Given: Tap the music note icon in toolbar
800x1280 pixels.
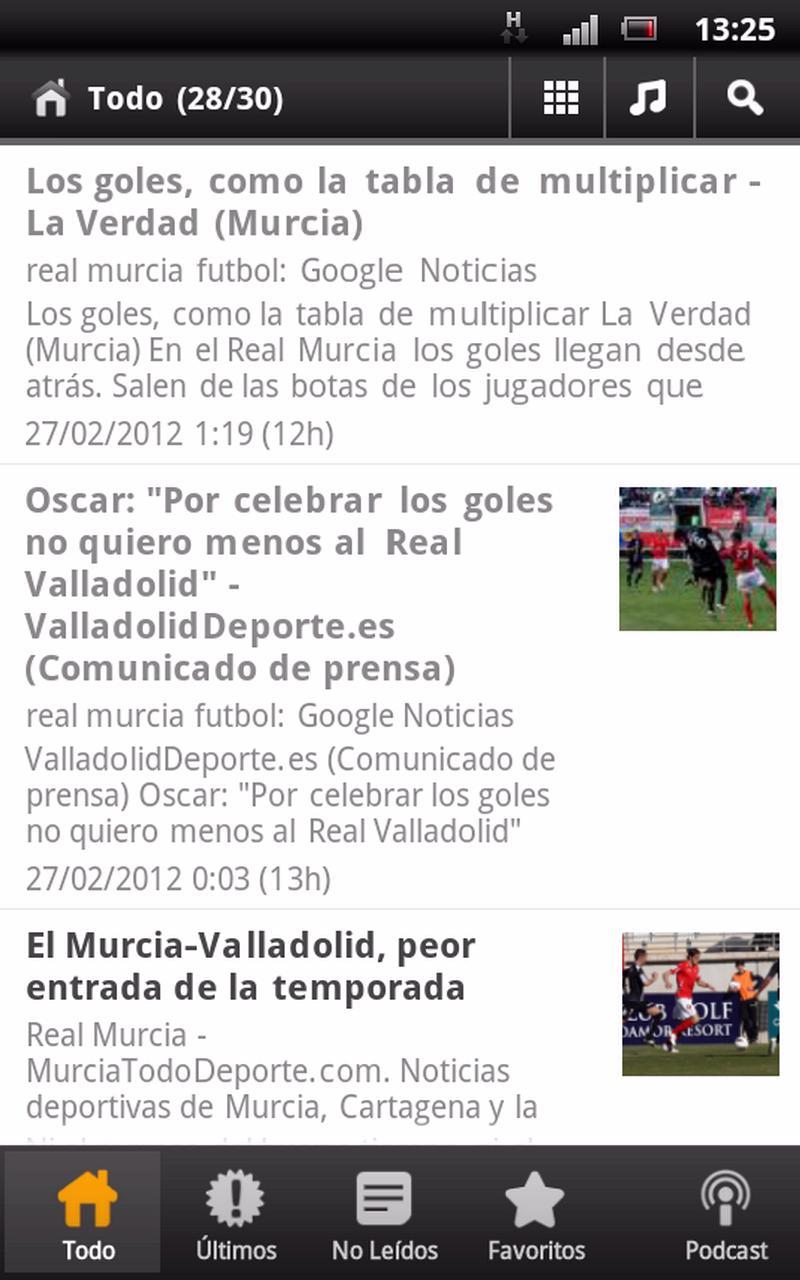Looking at the screenshot, I should coord(649,97).
